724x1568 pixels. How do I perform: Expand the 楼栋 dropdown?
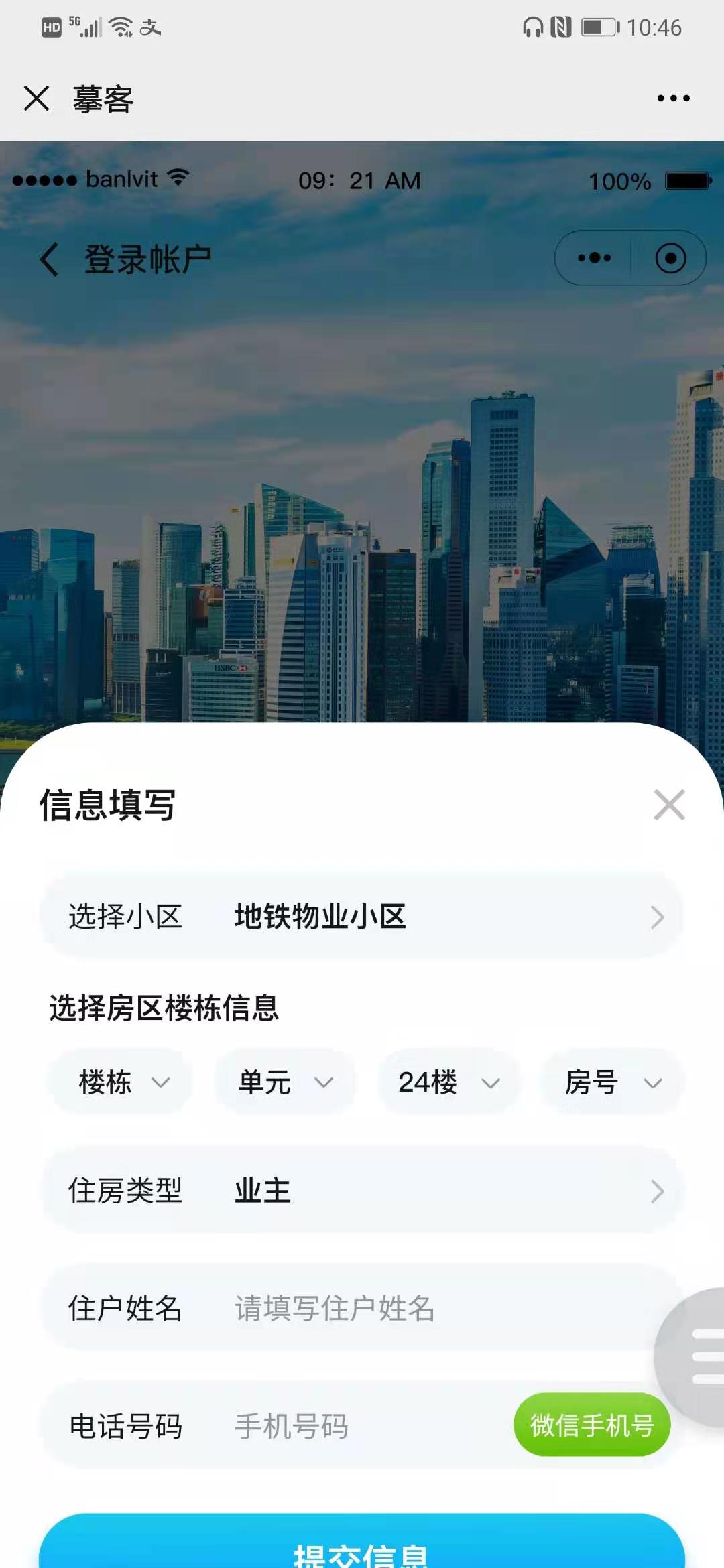[x=122, y=1082]
